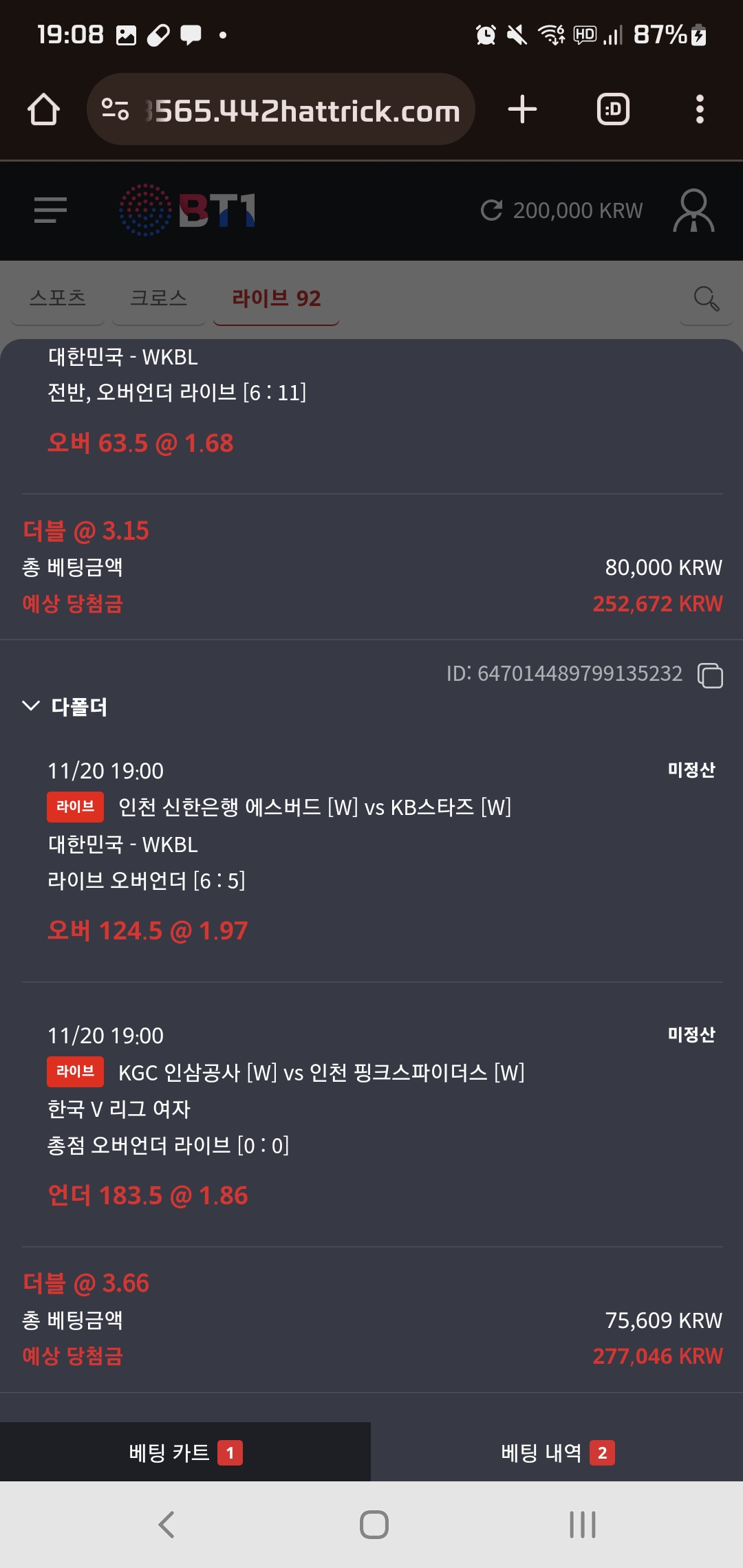Open a new browser tab
743x1568 pixels.
pos(522,109)
